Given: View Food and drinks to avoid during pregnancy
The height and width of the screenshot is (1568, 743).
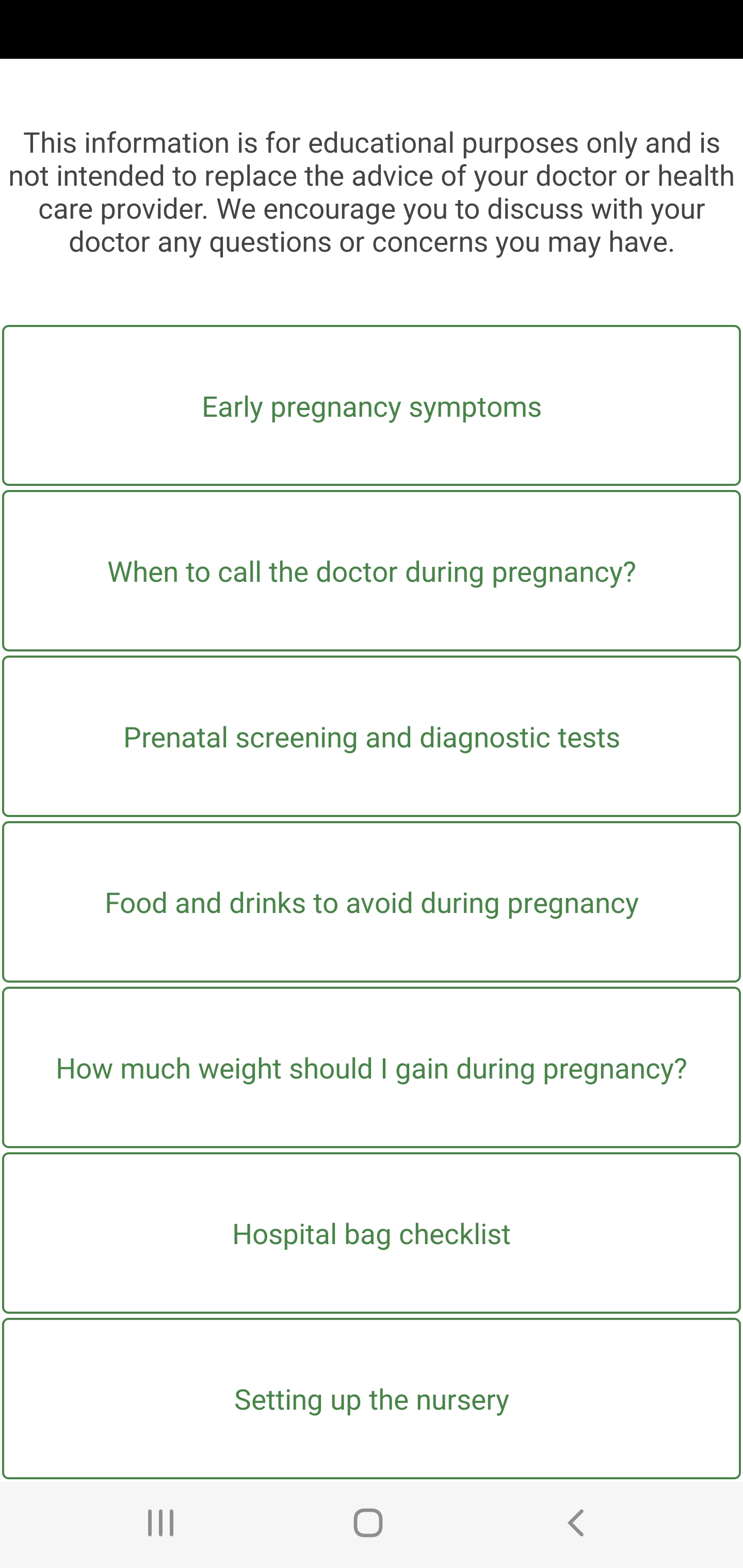Looking at the screenshot, I should click(372, 902).
